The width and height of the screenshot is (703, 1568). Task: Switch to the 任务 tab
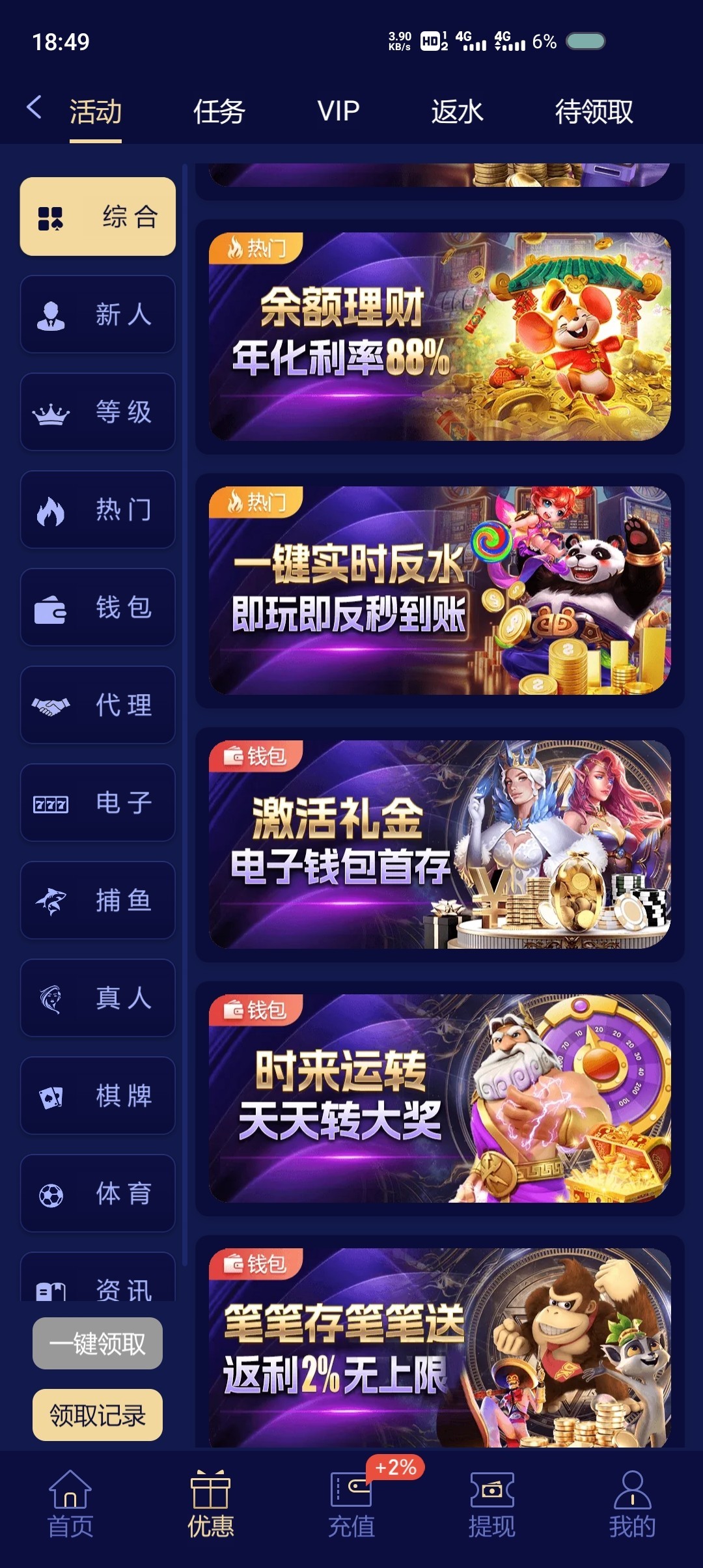(x=219, y=111)
